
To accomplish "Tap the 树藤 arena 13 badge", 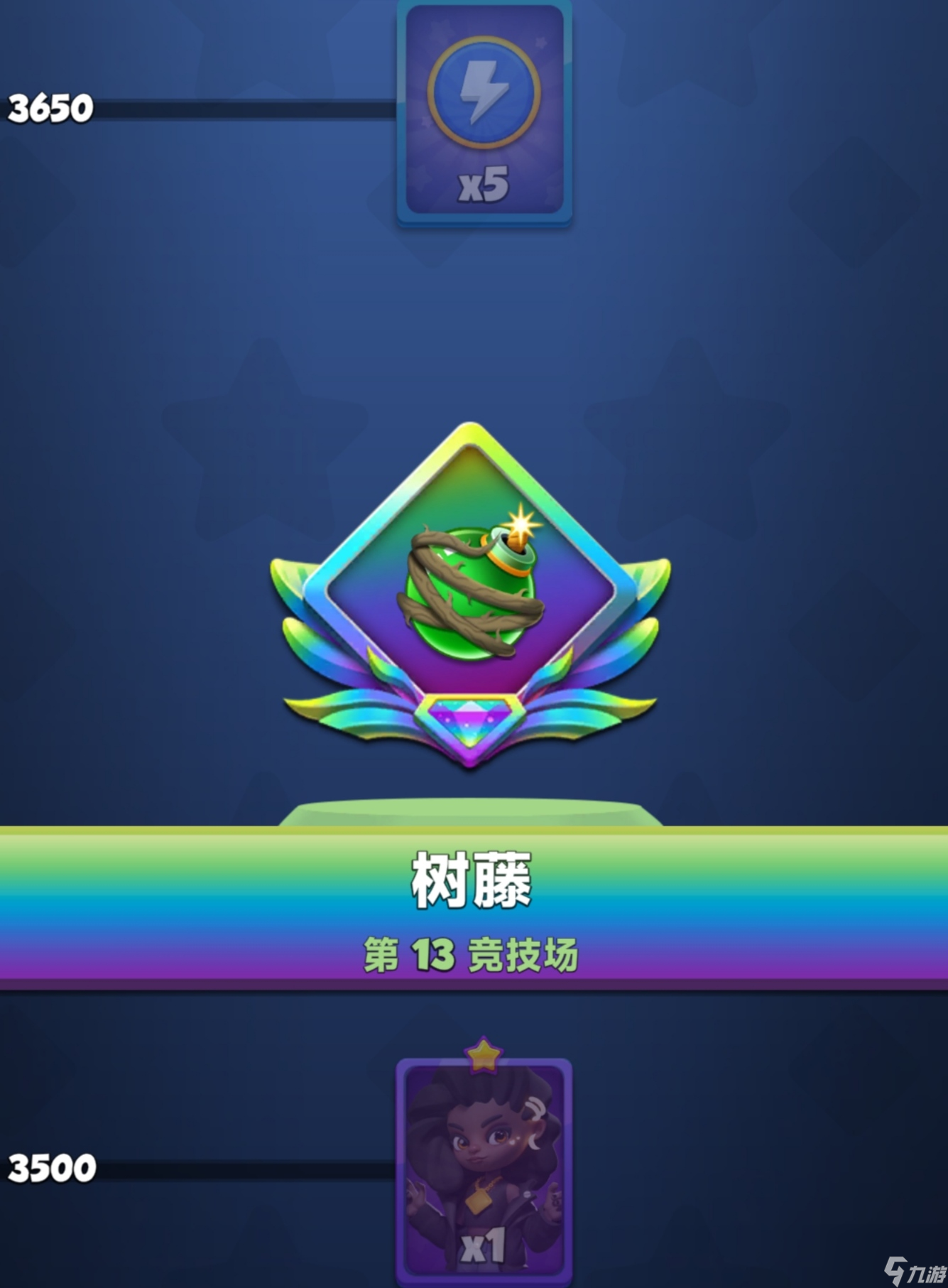I will click(471, 593).
